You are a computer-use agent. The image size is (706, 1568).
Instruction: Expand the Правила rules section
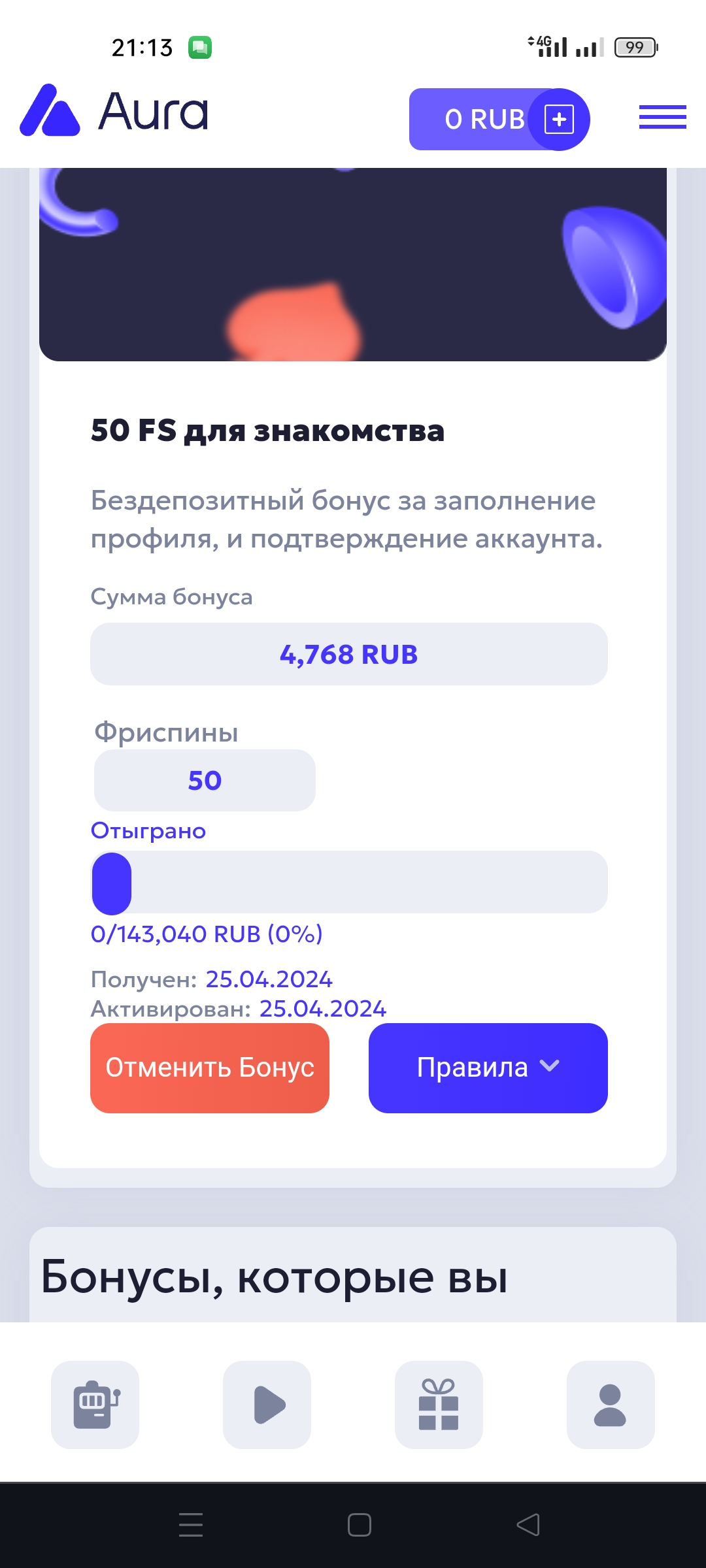pyautogui.click(x=488, y=1068)
